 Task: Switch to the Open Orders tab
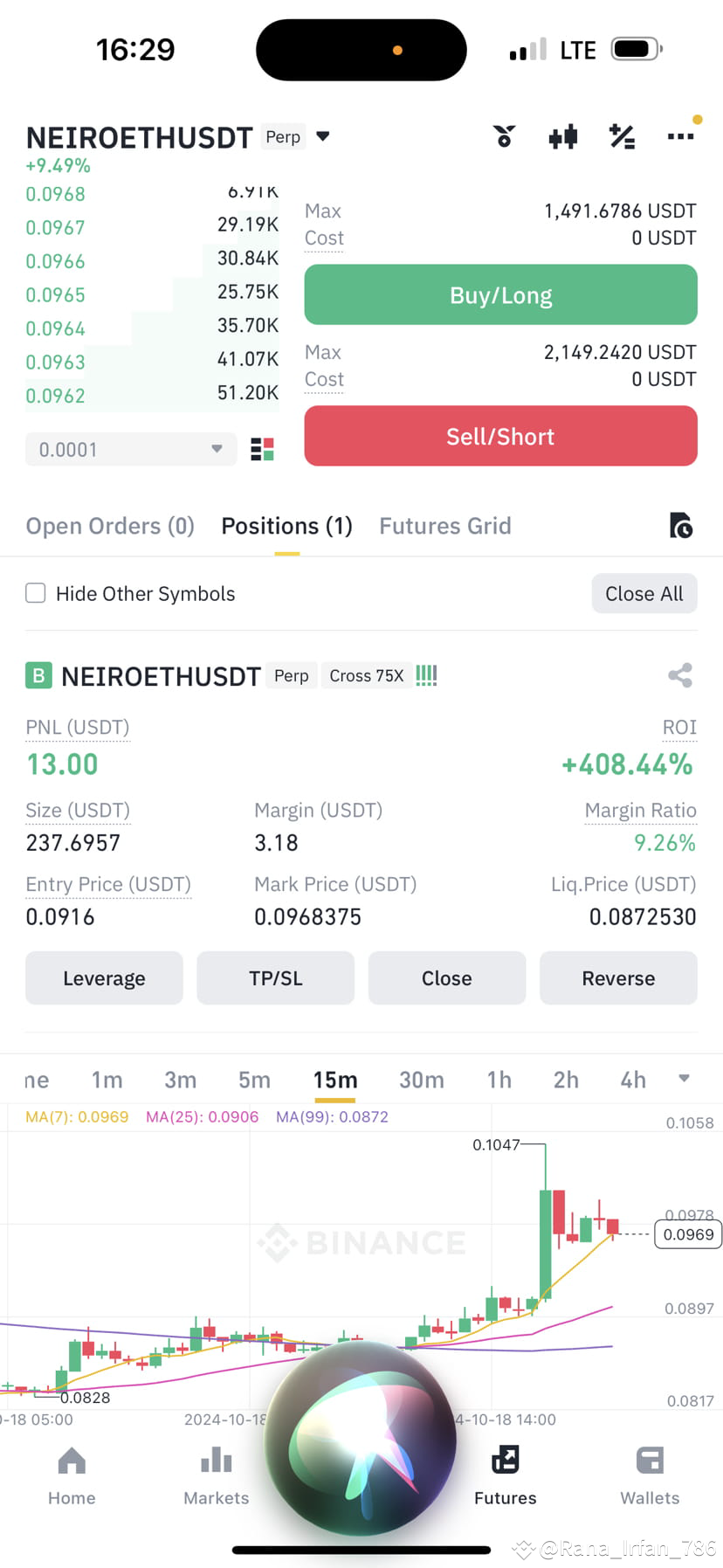(110, 525)
